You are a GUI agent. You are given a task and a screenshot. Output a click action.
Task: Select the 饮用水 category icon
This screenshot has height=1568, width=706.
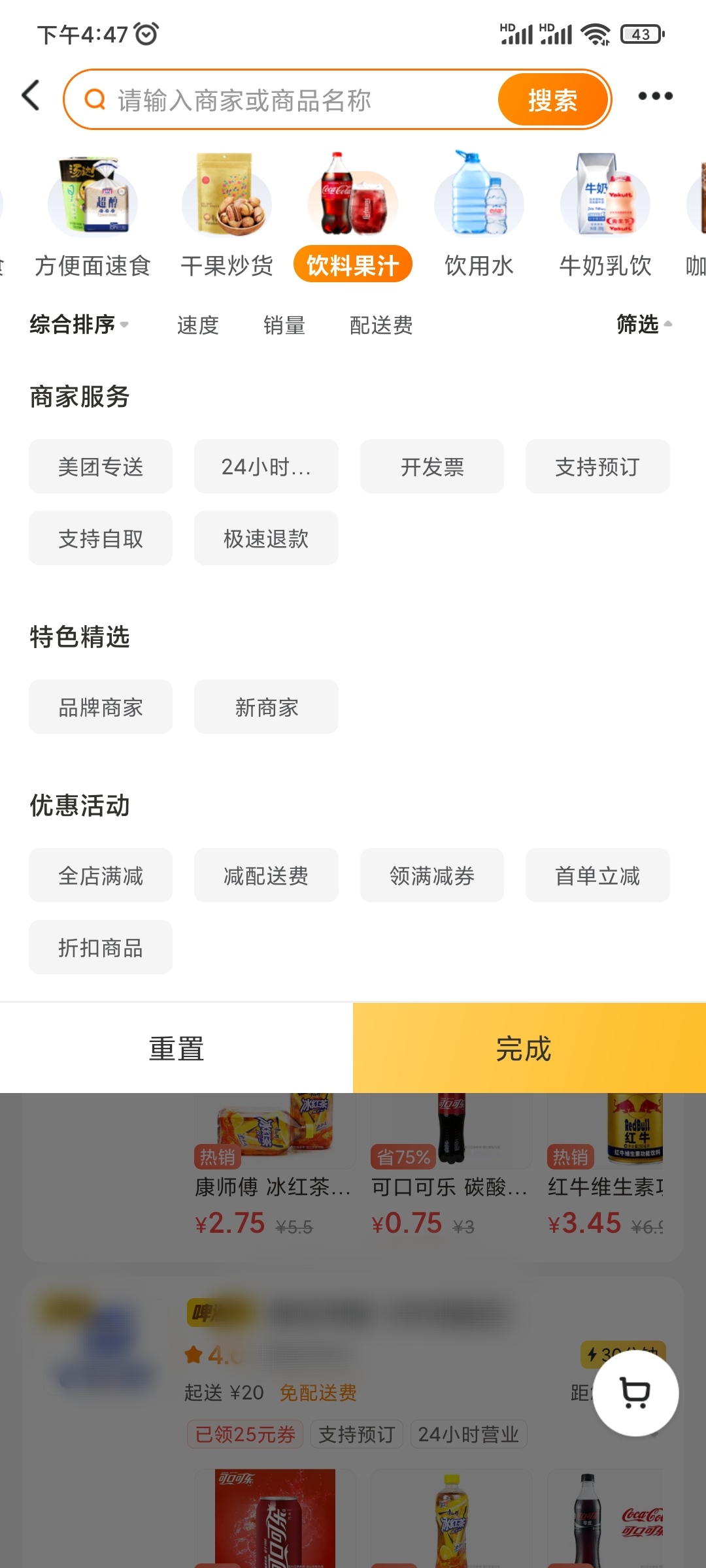pos(479,204)
